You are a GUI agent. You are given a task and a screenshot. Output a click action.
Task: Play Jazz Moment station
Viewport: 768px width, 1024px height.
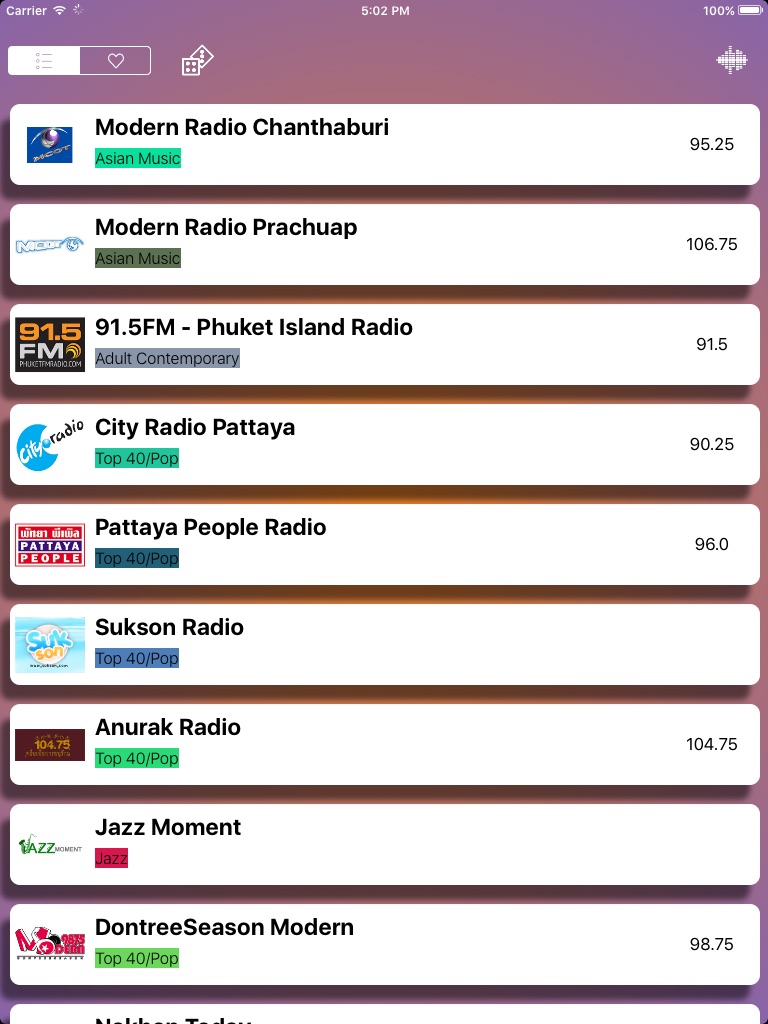[x=385, y=844]
